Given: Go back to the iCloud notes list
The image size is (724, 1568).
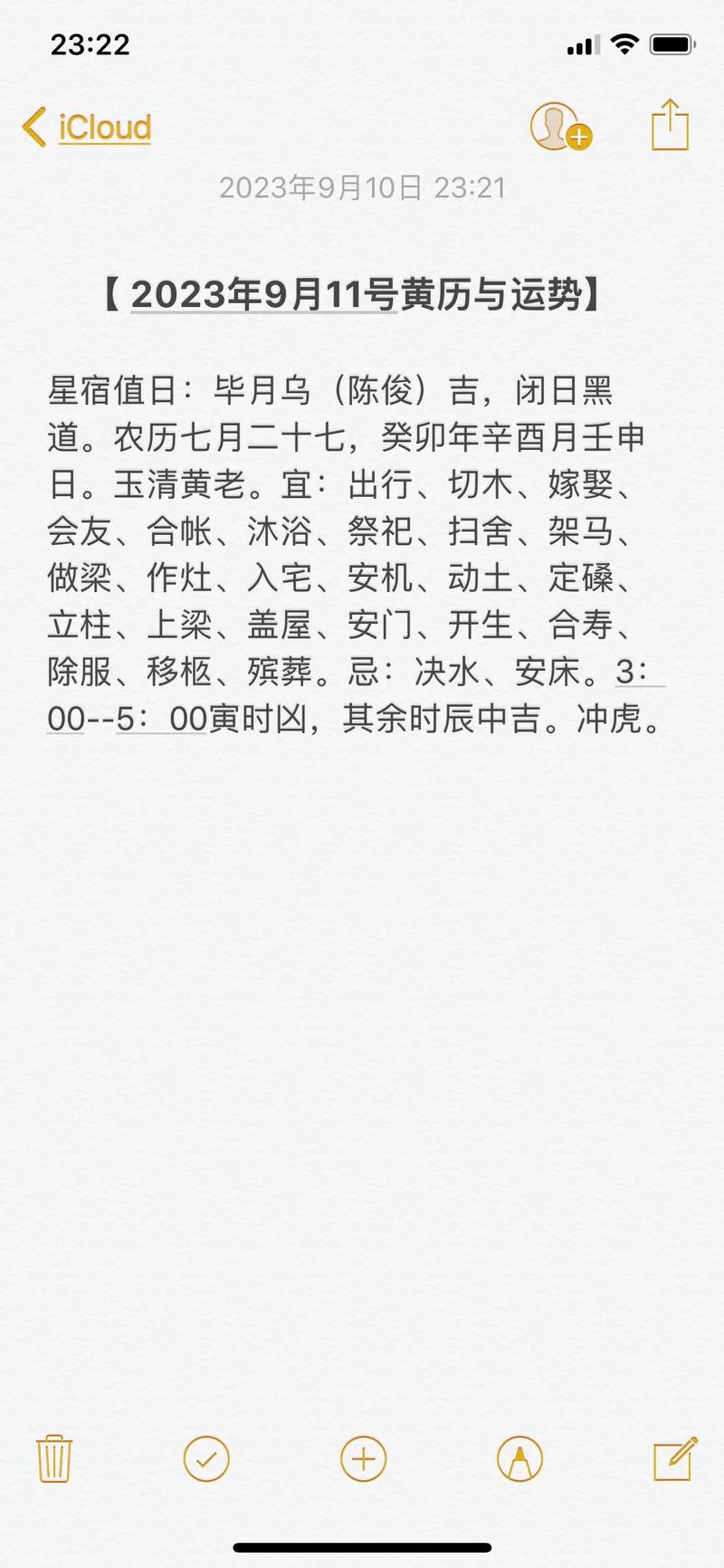Looking at the screenshot, I should point(88,128).
